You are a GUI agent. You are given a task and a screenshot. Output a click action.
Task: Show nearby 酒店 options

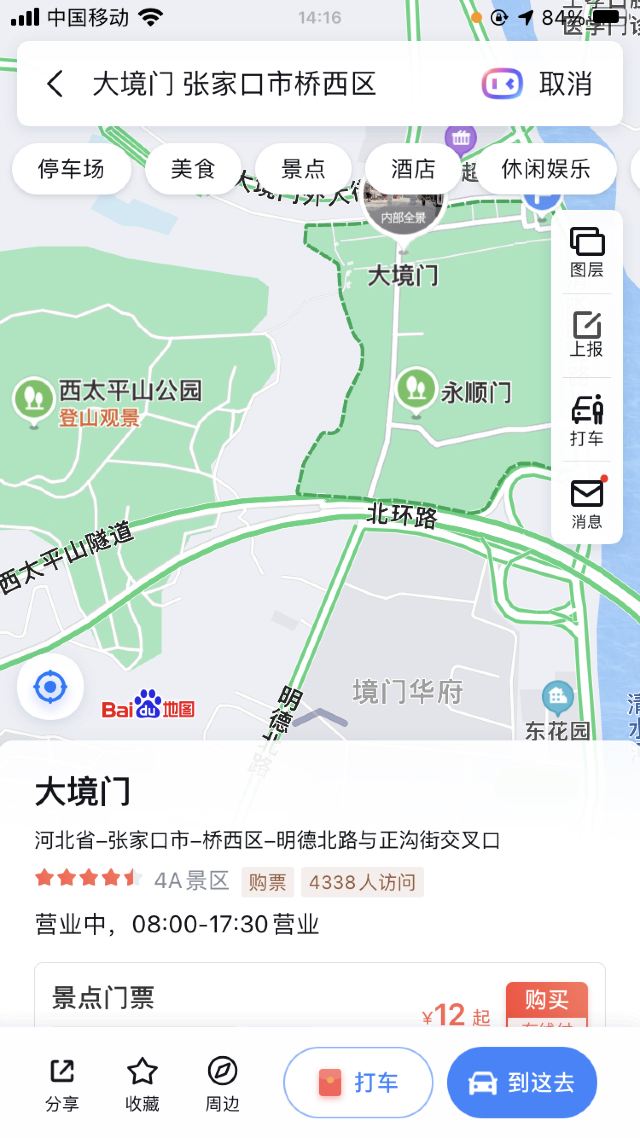pyautogui.click(x=414, y=169)
